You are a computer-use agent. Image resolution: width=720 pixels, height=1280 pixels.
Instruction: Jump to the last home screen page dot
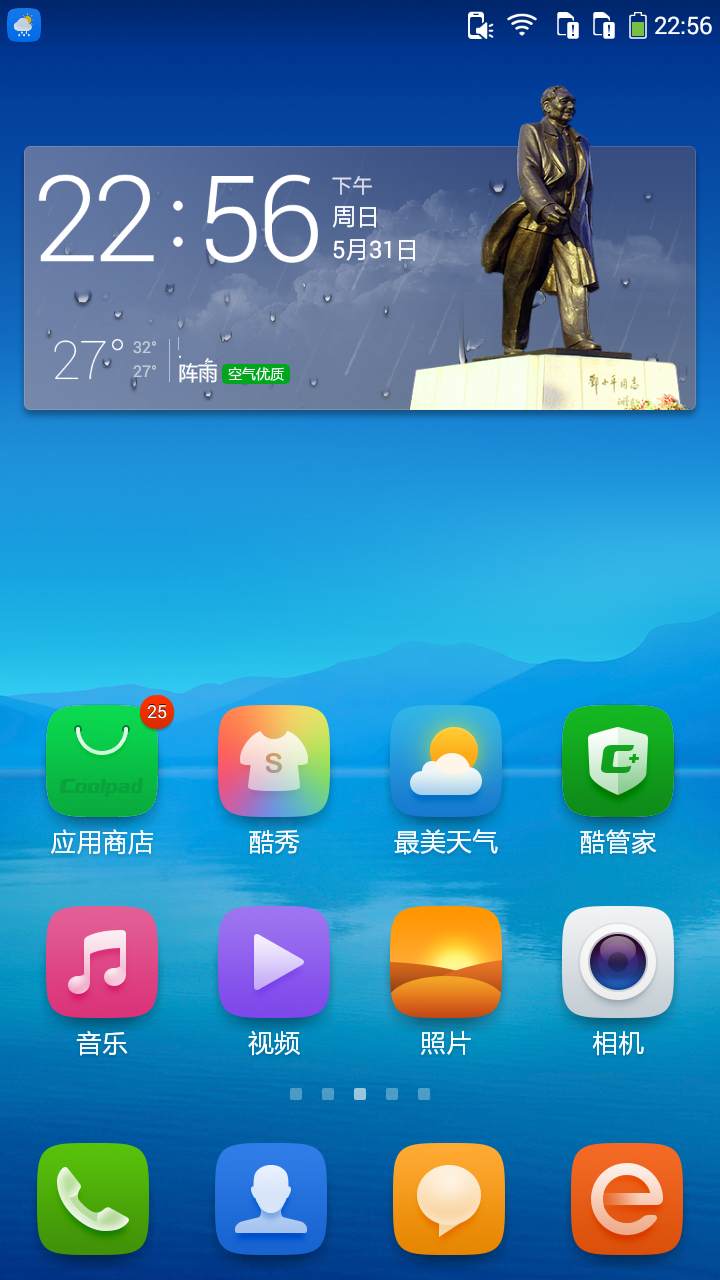click(x=424, y=1094)
